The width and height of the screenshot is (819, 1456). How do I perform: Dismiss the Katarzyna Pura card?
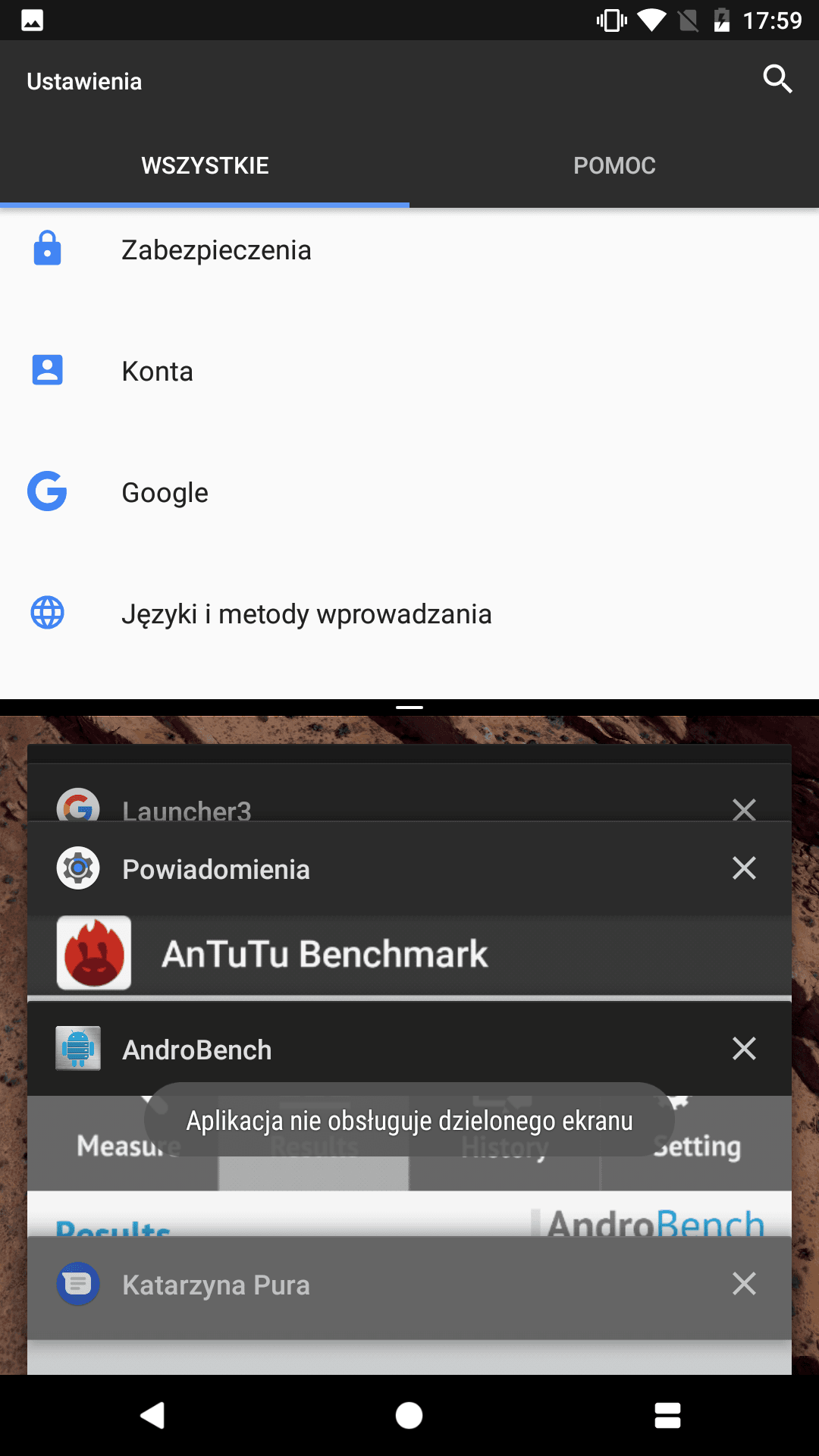(744, 1284)
